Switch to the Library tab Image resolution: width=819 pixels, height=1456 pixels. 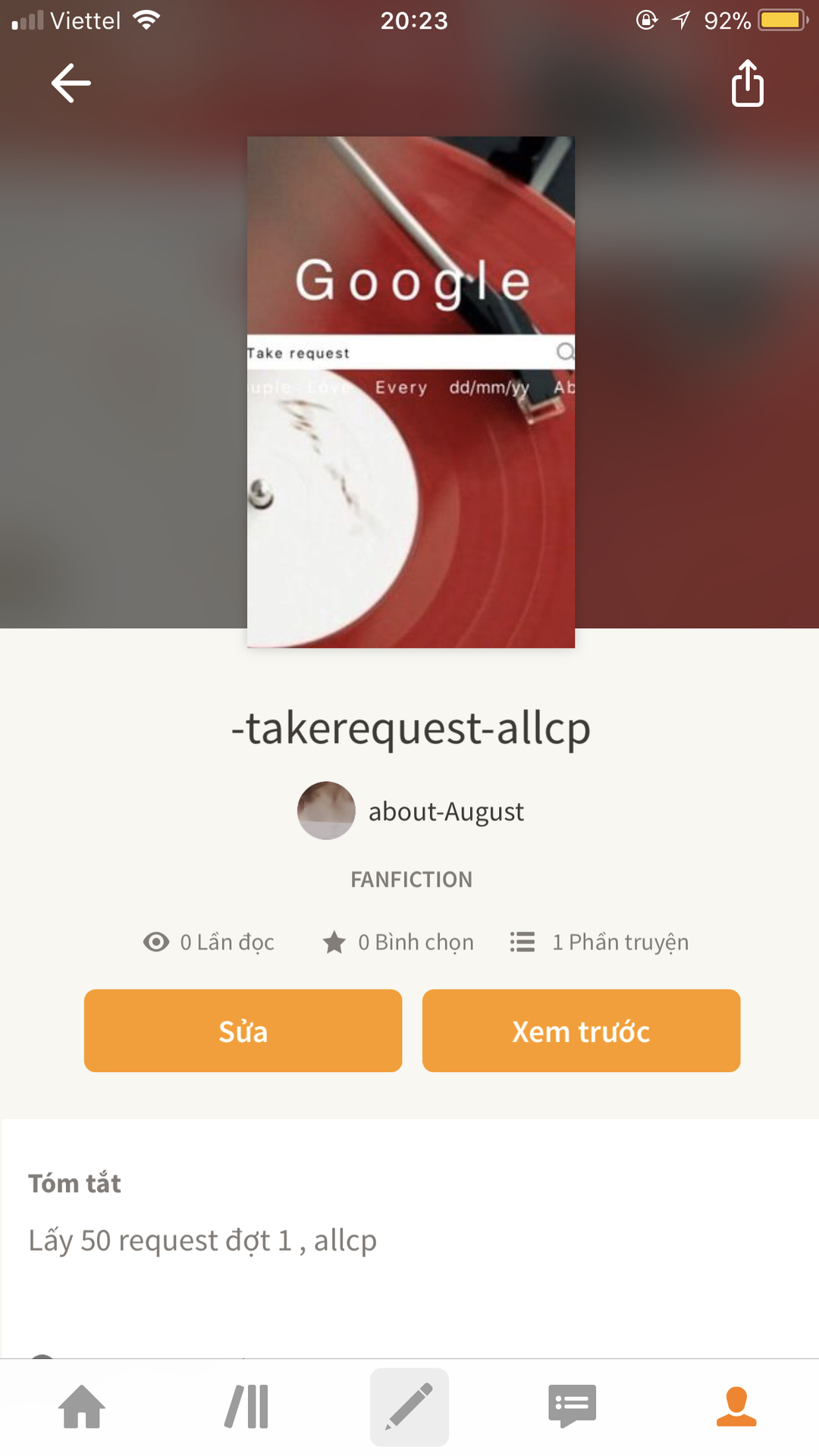[x=246, y=1407]
